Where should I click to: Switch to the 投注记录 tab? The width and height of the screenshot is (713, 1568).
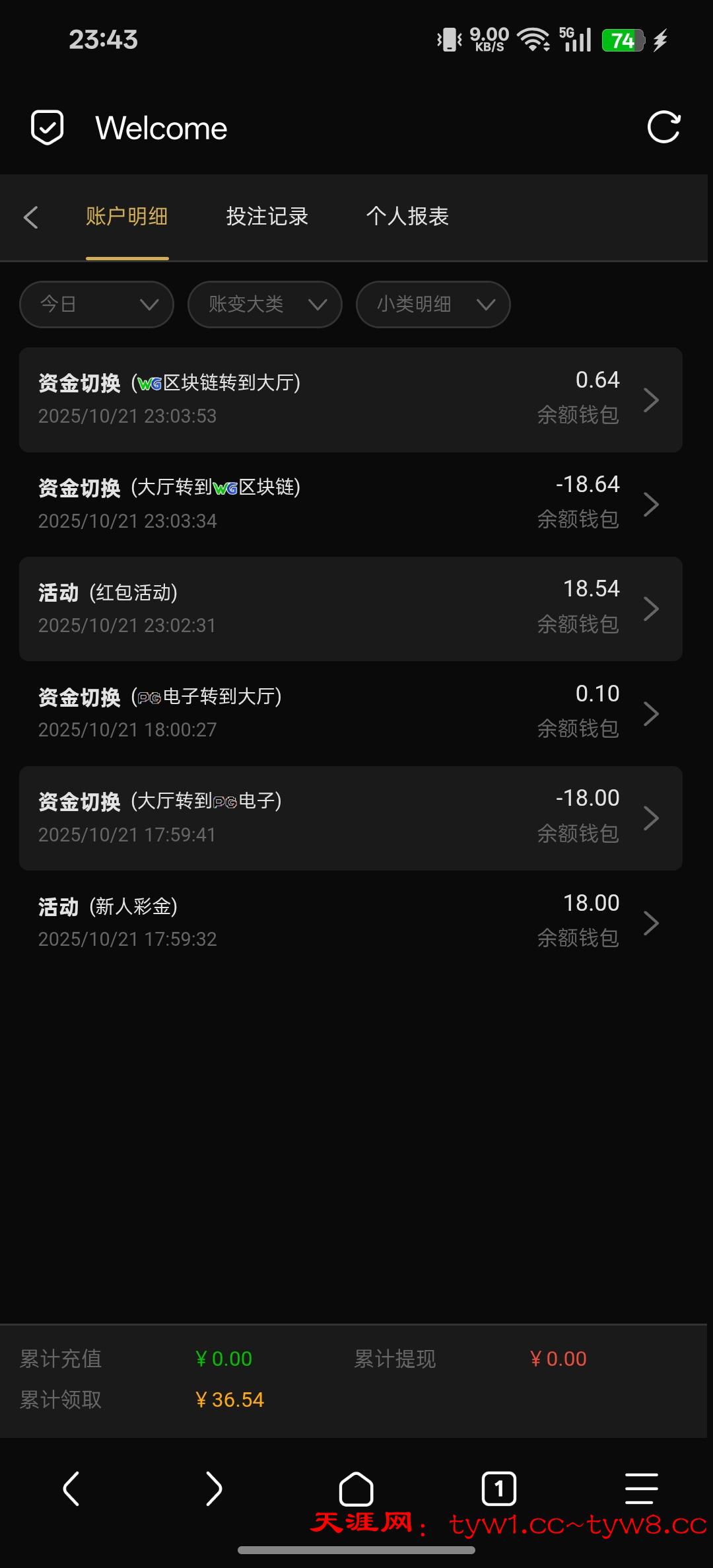click(x=267, y=217)
